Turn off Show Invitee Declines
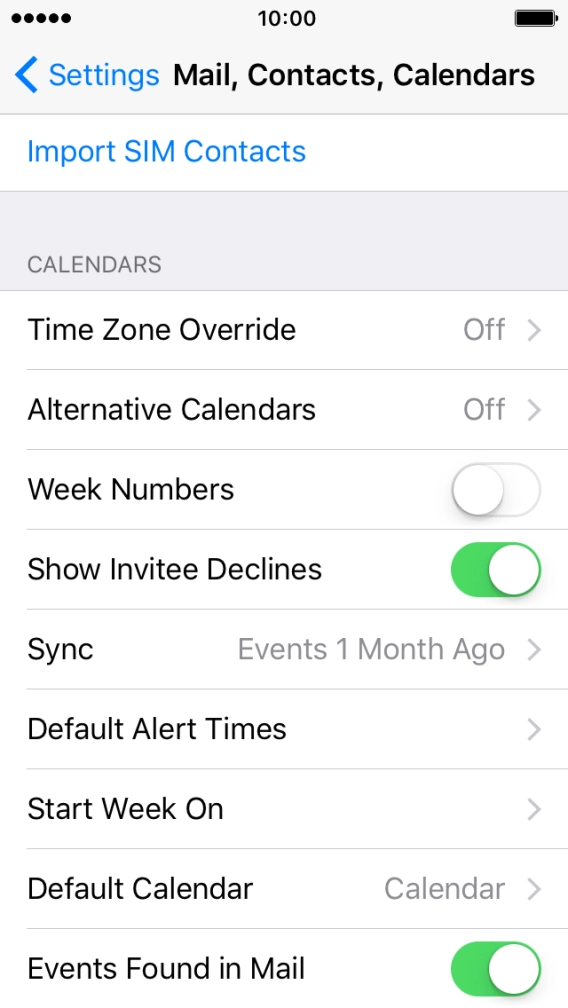Image resolution: width=568 pixels, height=1008 pixels. [495, 570]
